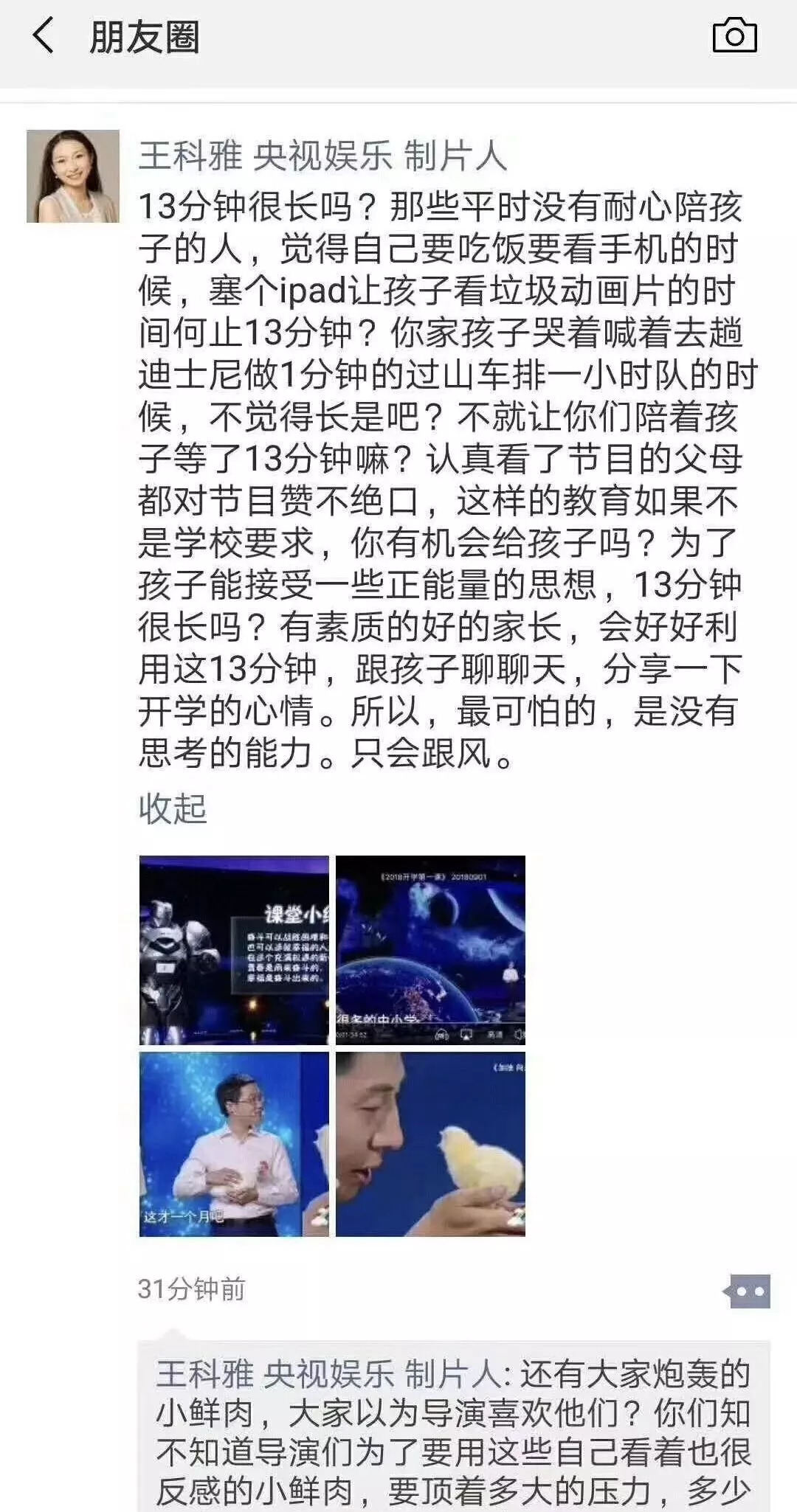Open the earth-from-space stage photo

430,950
